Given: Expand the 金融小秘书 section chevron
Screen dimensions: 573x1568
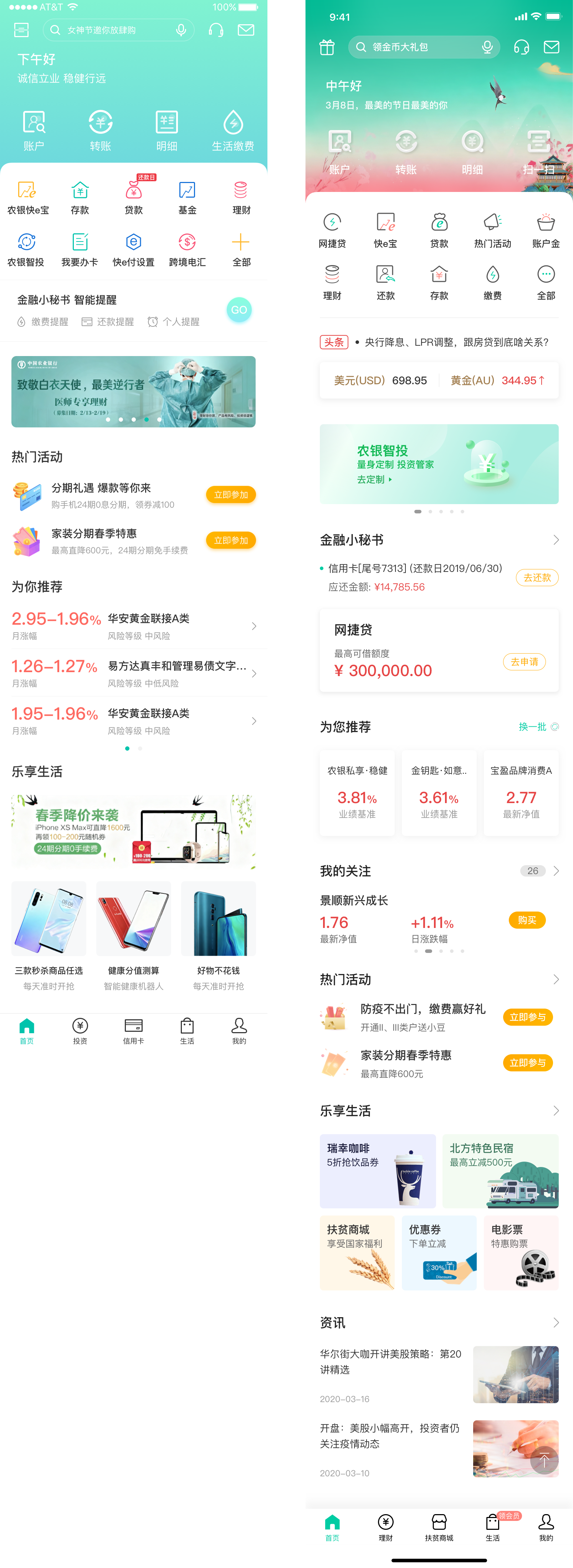Looking at the screenshot, I should [556, 539].
